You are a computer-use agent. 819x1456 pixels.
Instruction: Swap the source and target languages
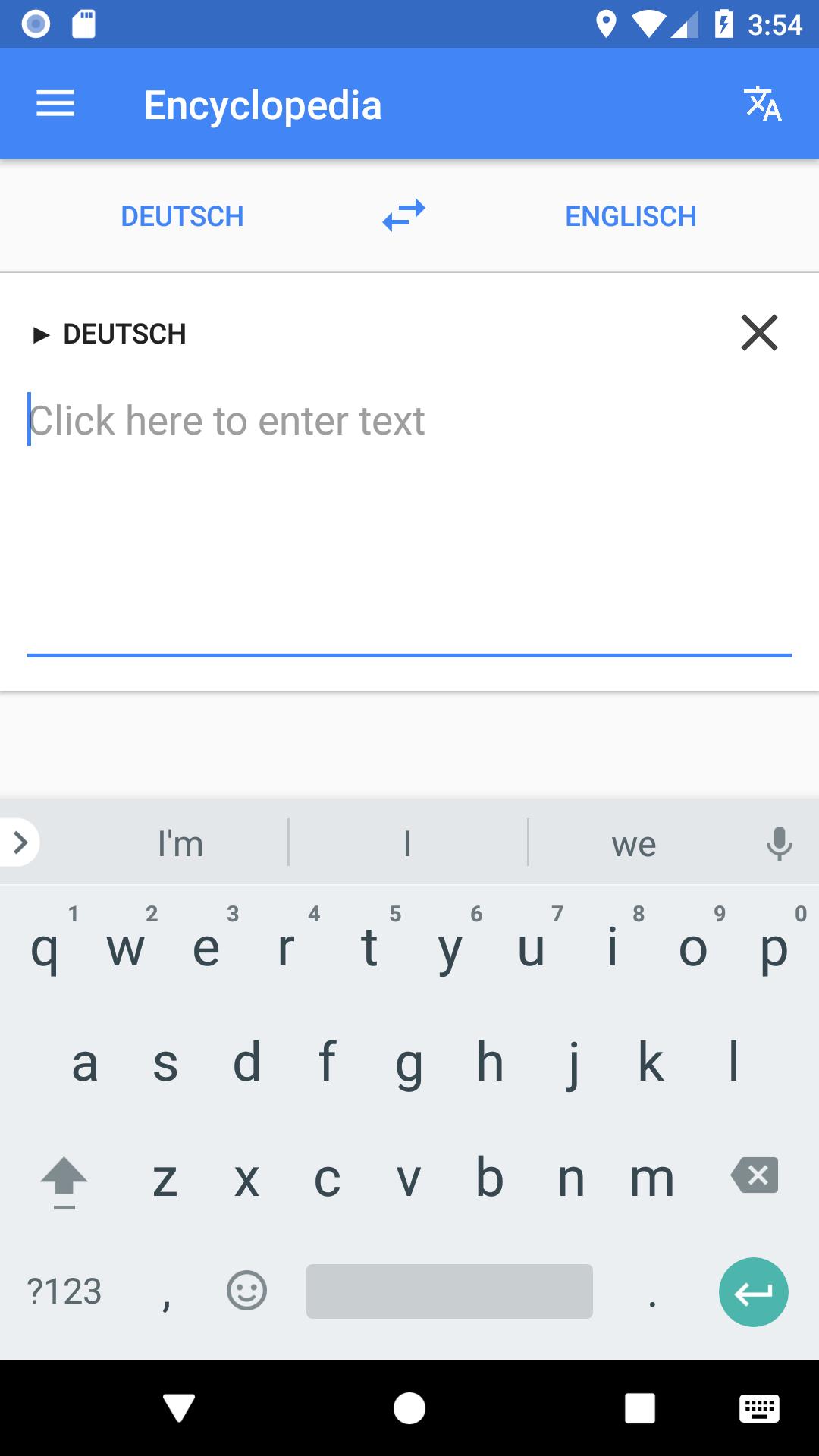click(x=403, y=215)
